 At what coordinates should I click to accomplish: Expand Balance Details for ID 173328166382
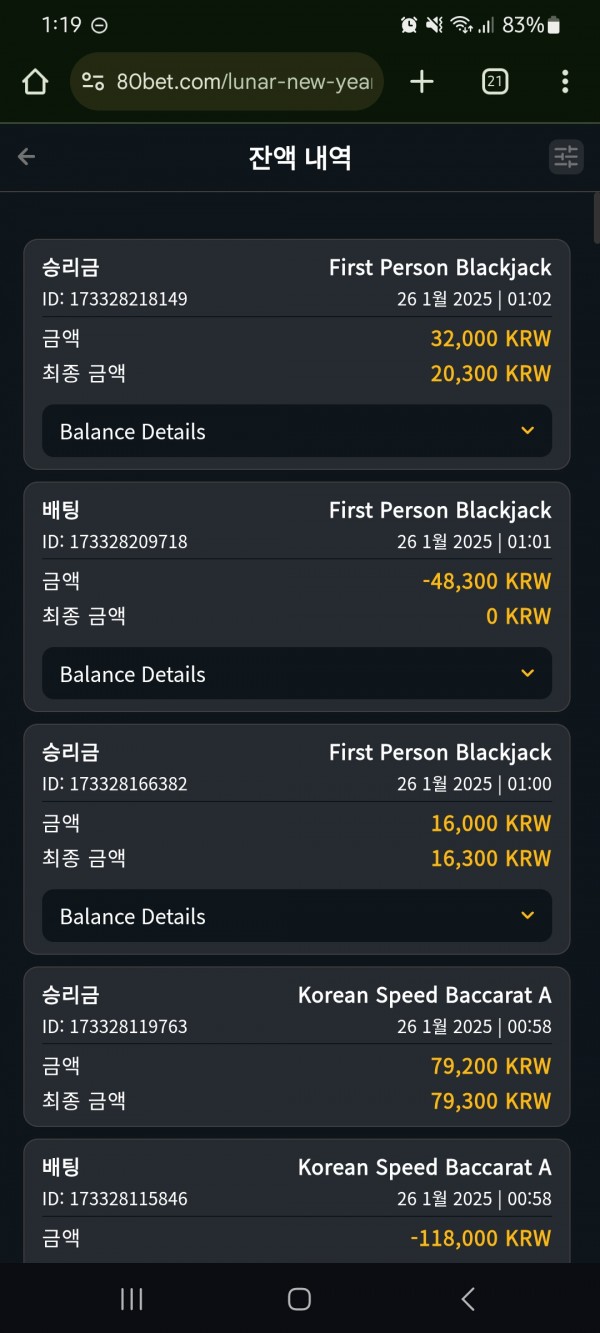click(x=297, y=916)
